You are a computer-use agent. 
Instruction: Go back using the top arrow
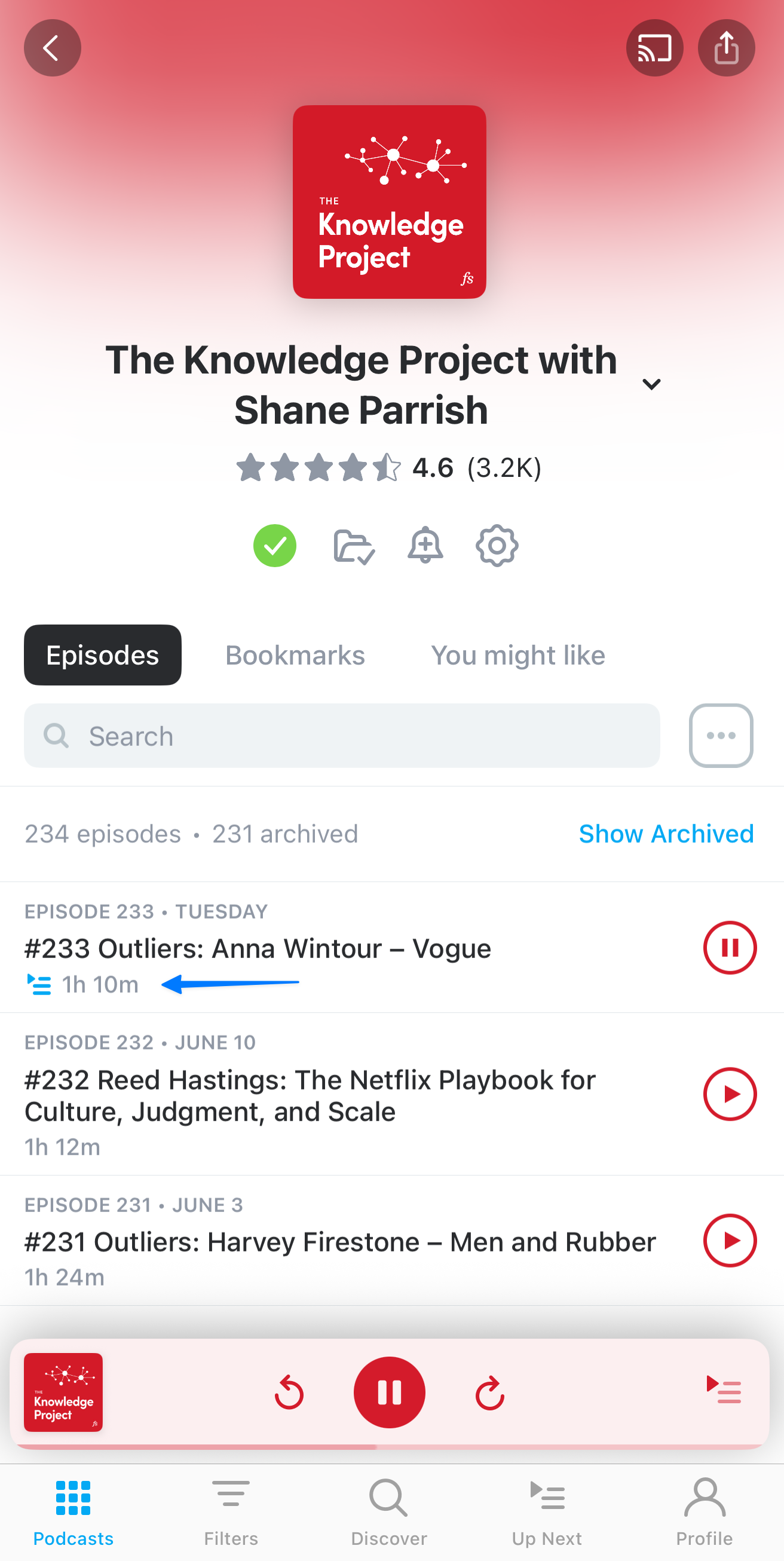[x=52, y=48]
